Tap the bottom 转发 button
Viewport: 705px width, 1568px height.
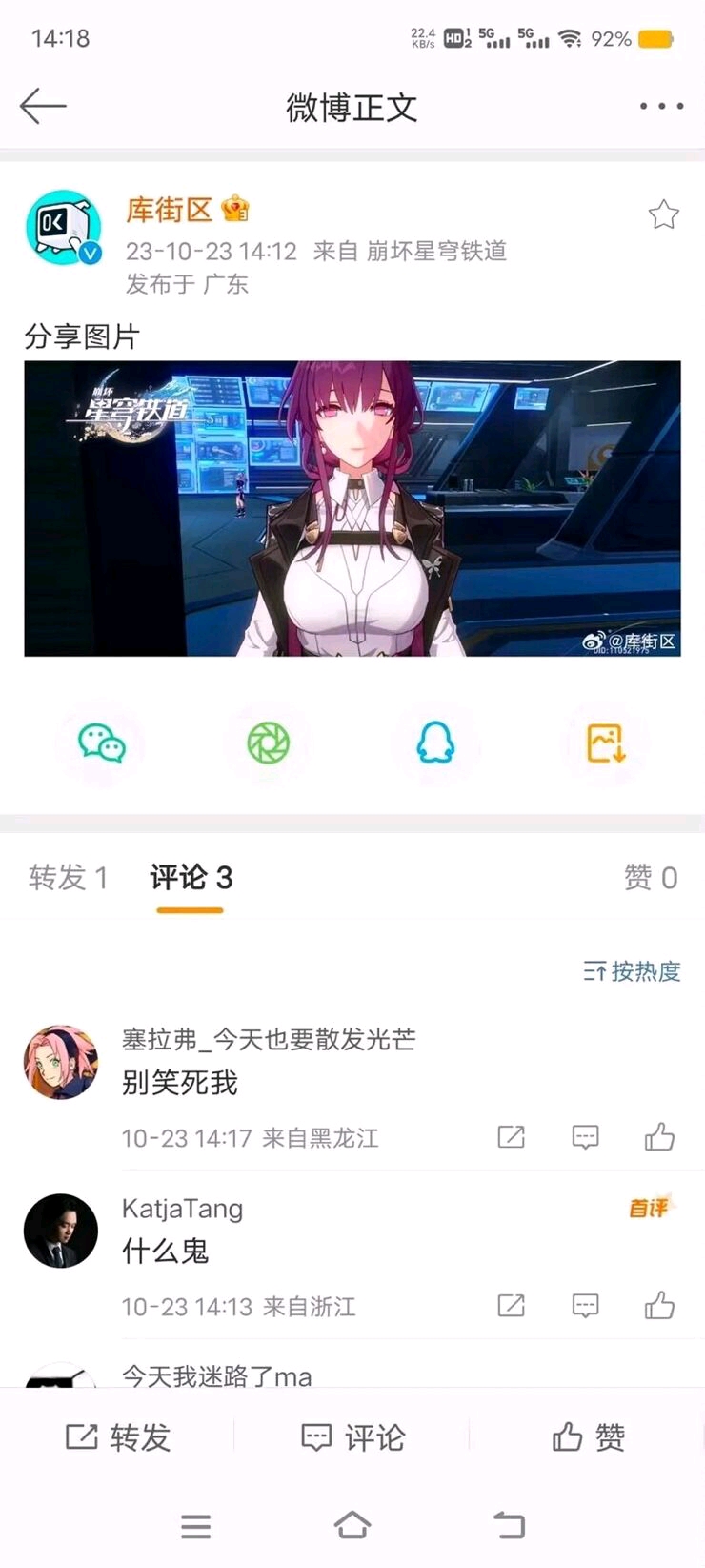point(118,1437)
